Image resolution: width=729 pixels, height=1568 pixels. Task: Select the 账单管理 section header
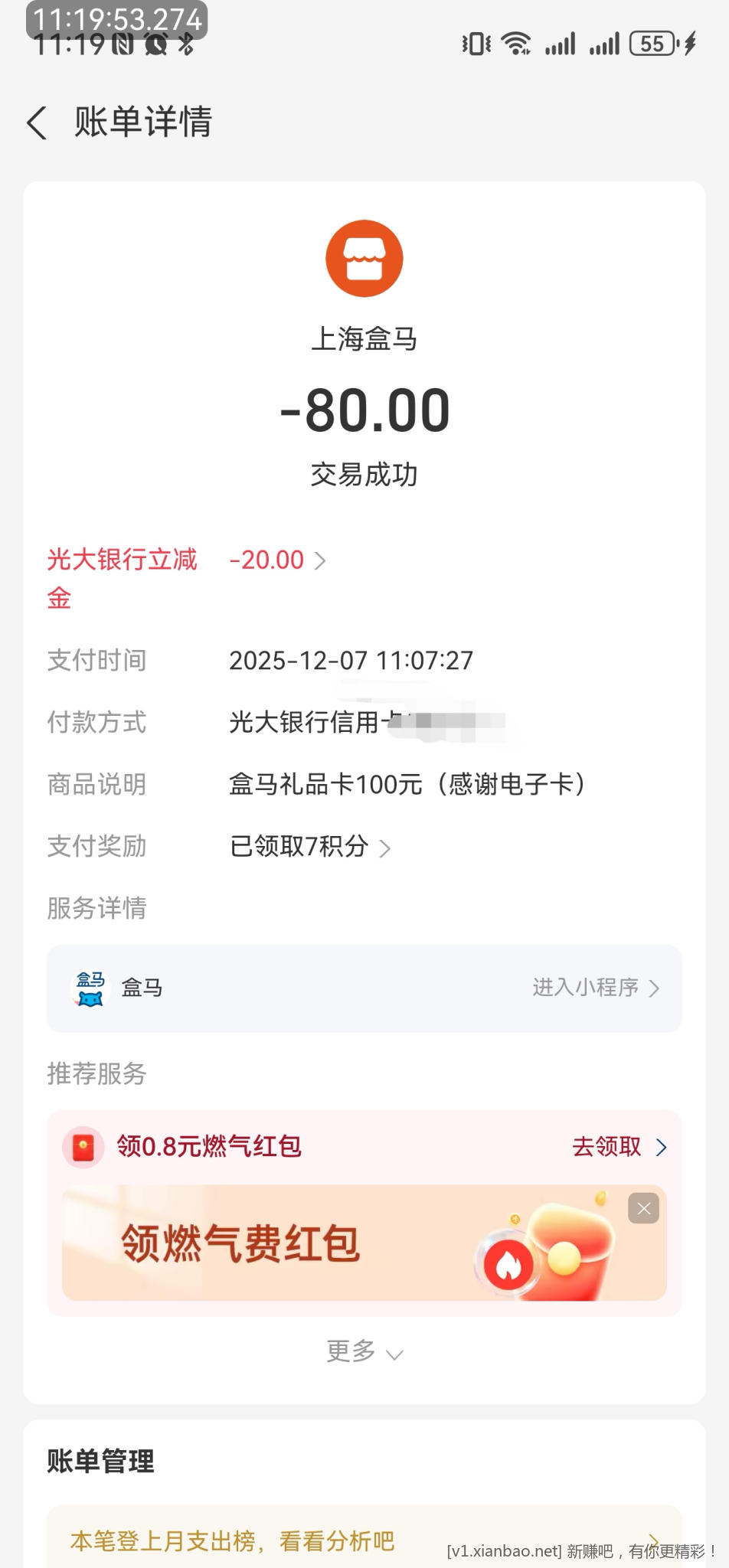click(100, 1460)
